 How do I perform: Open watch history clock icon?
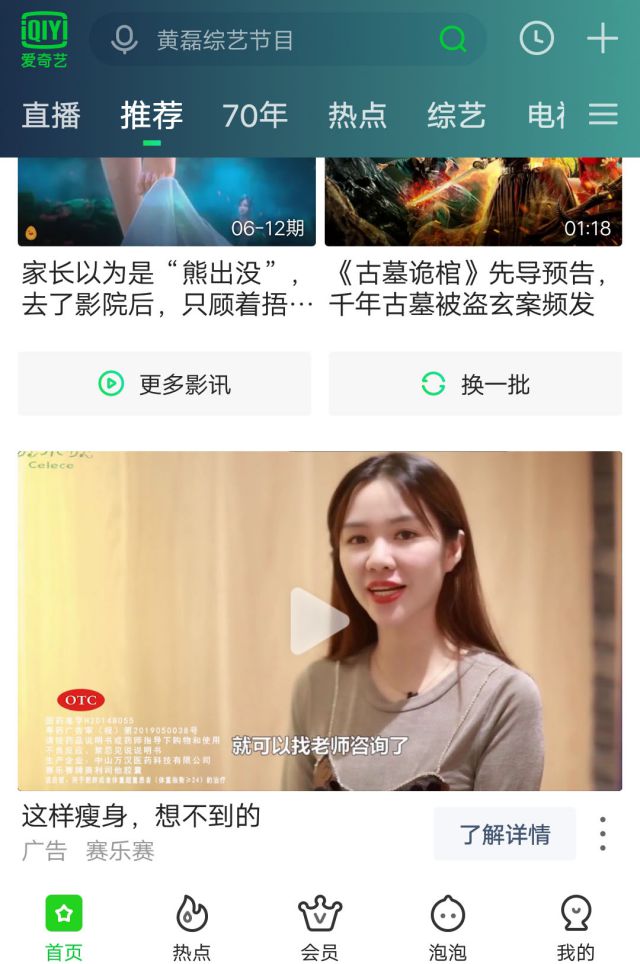pos(537,39)
